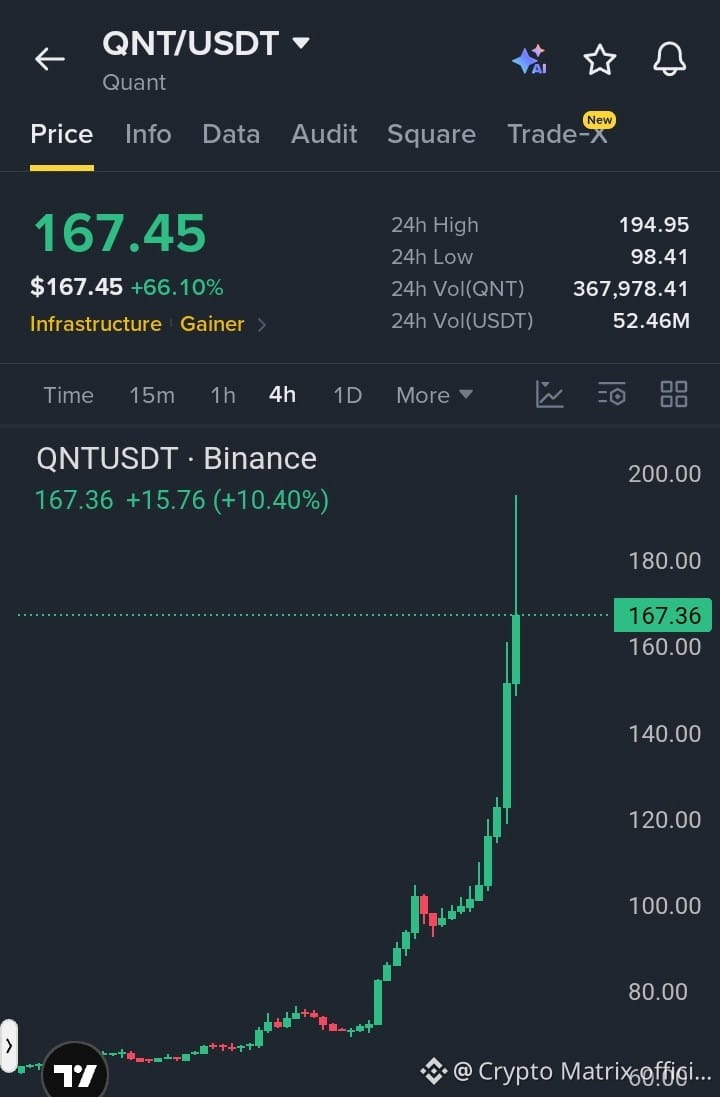720x1097 pixels.
Task: Open the Gainer tag link
Action: 212,324
